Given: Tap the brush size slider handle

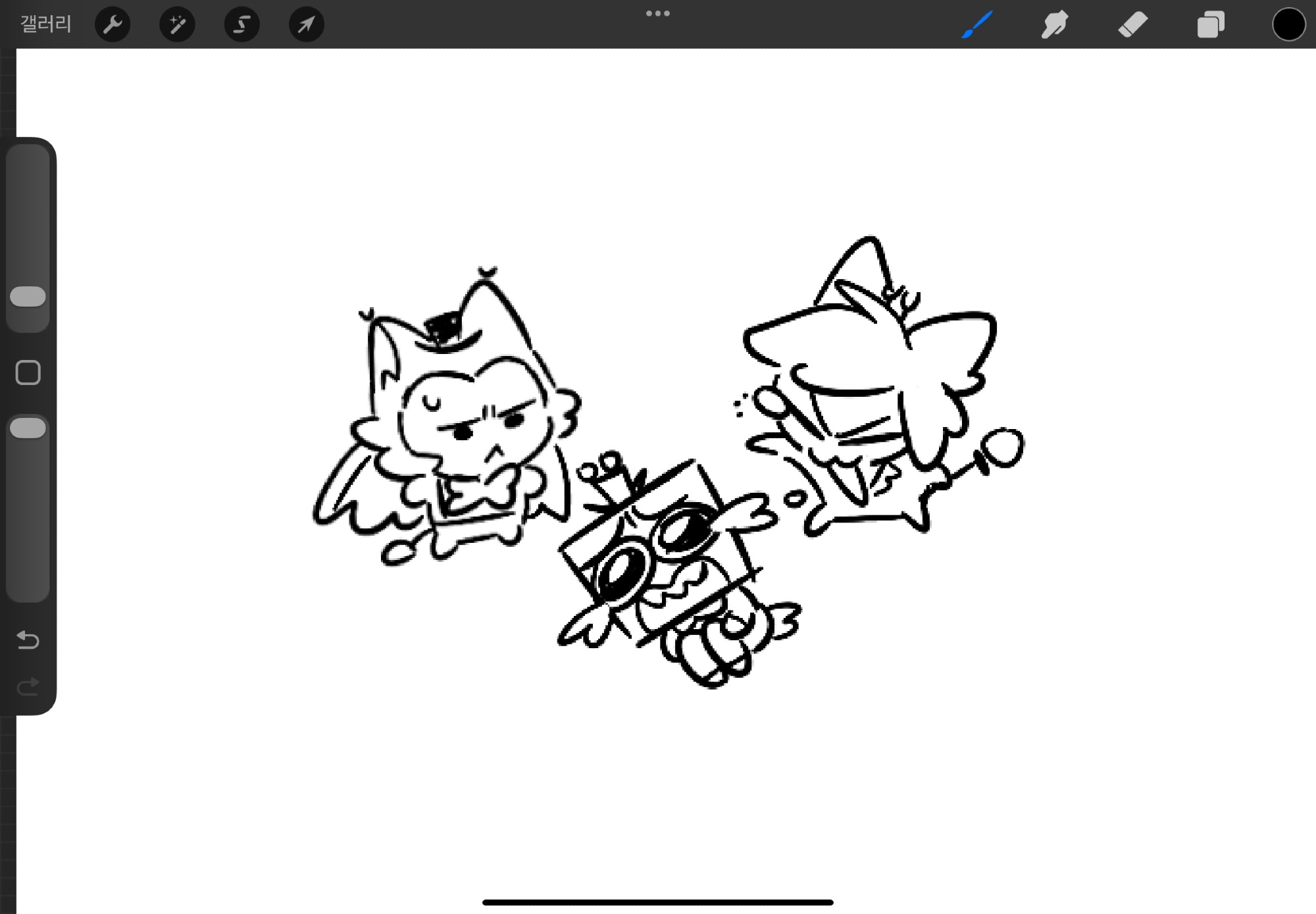Looking at the screenshot, I should (28, 297).
